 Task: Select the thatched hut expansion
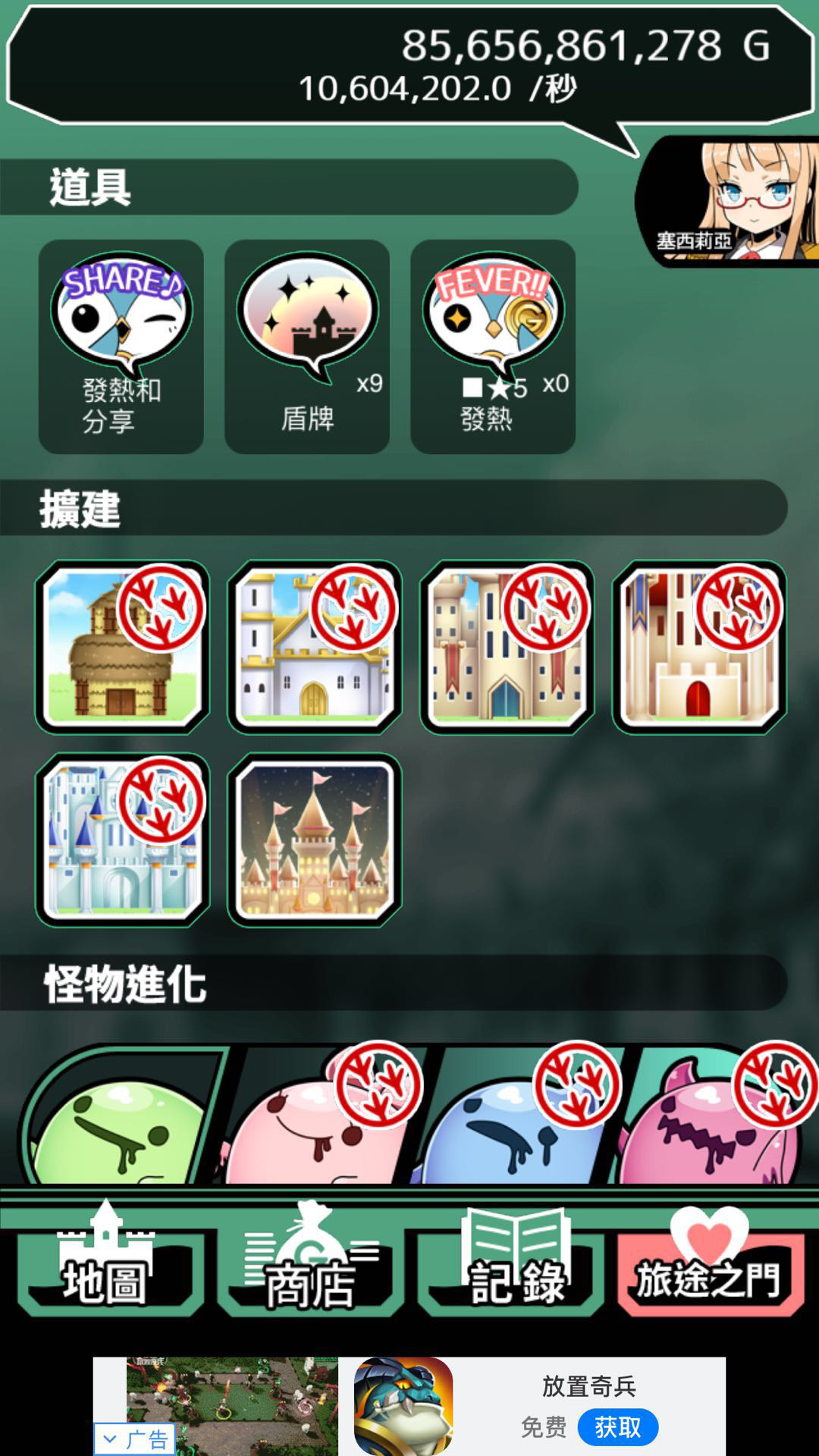pos(122,647)
